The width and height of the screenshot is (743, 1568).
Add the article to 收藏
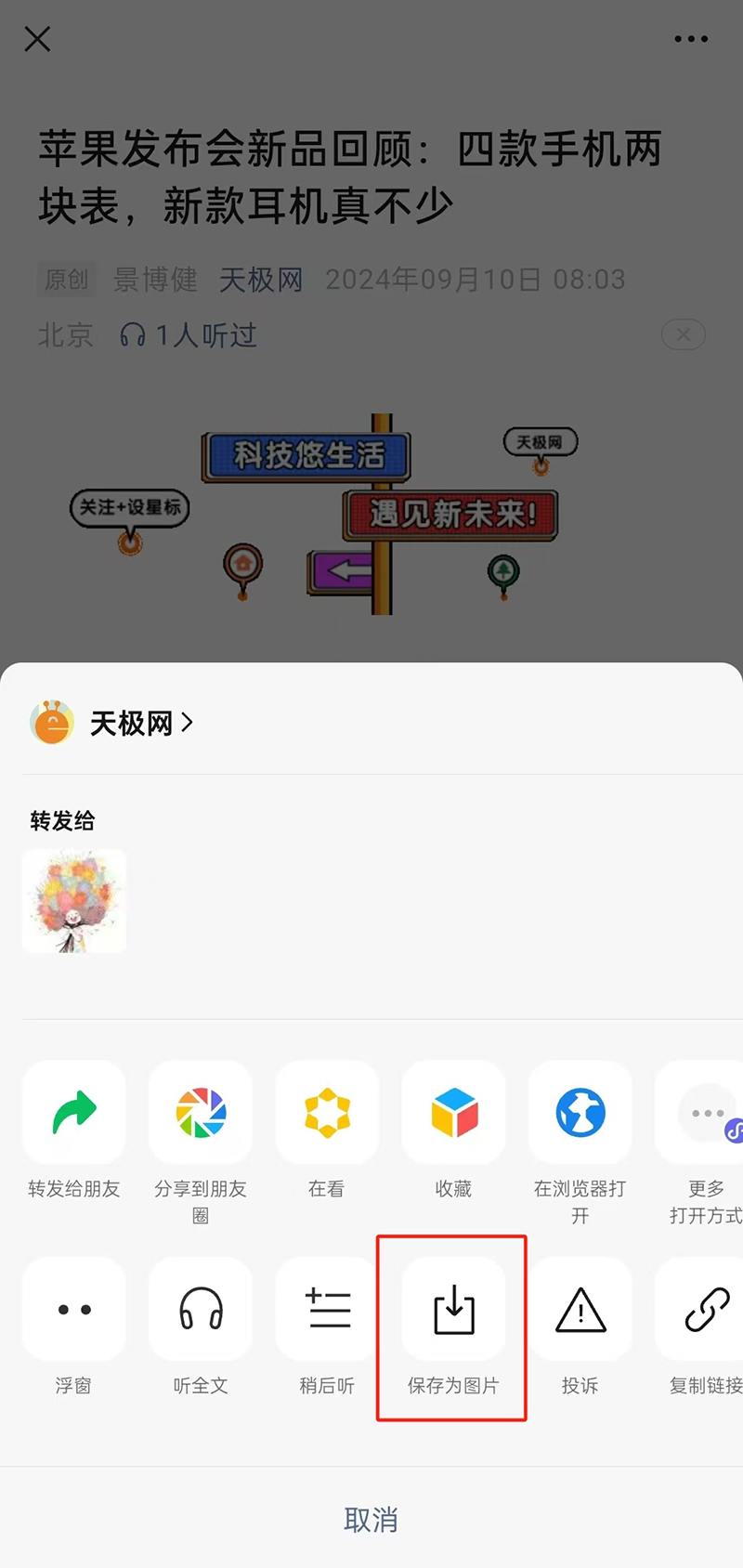tap(453, 1113)
